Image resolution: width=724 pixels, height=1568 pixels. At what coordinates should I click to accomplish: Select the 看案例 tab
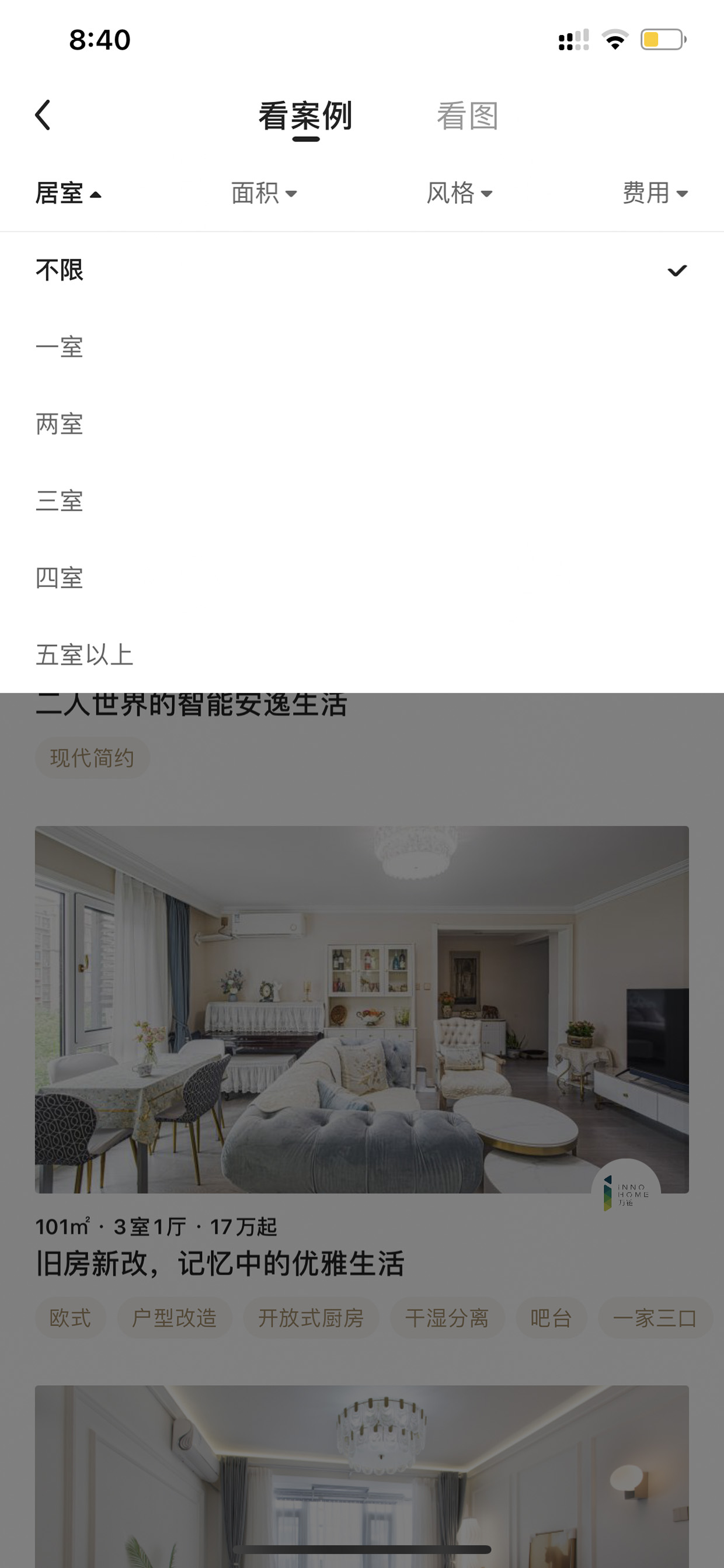click(305, 116)
